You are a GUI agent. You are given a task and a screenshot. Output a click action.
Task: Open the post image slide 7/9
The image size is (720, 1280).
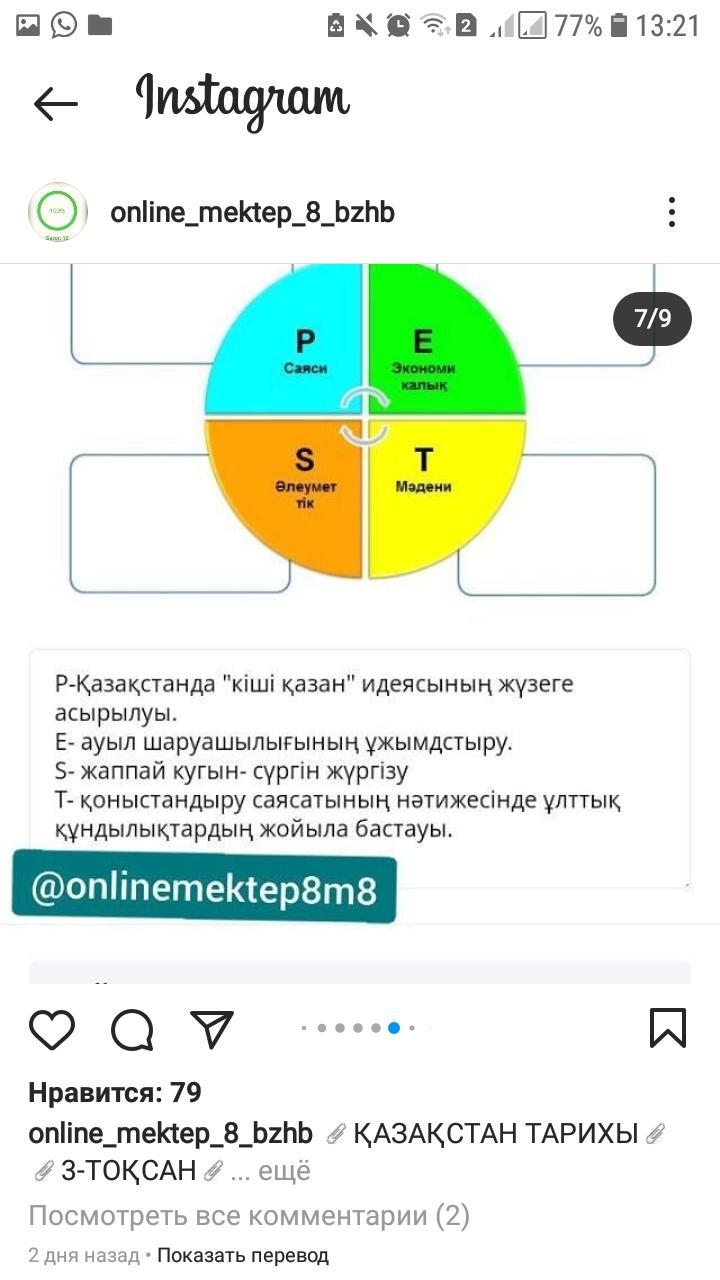coord(360,590)
